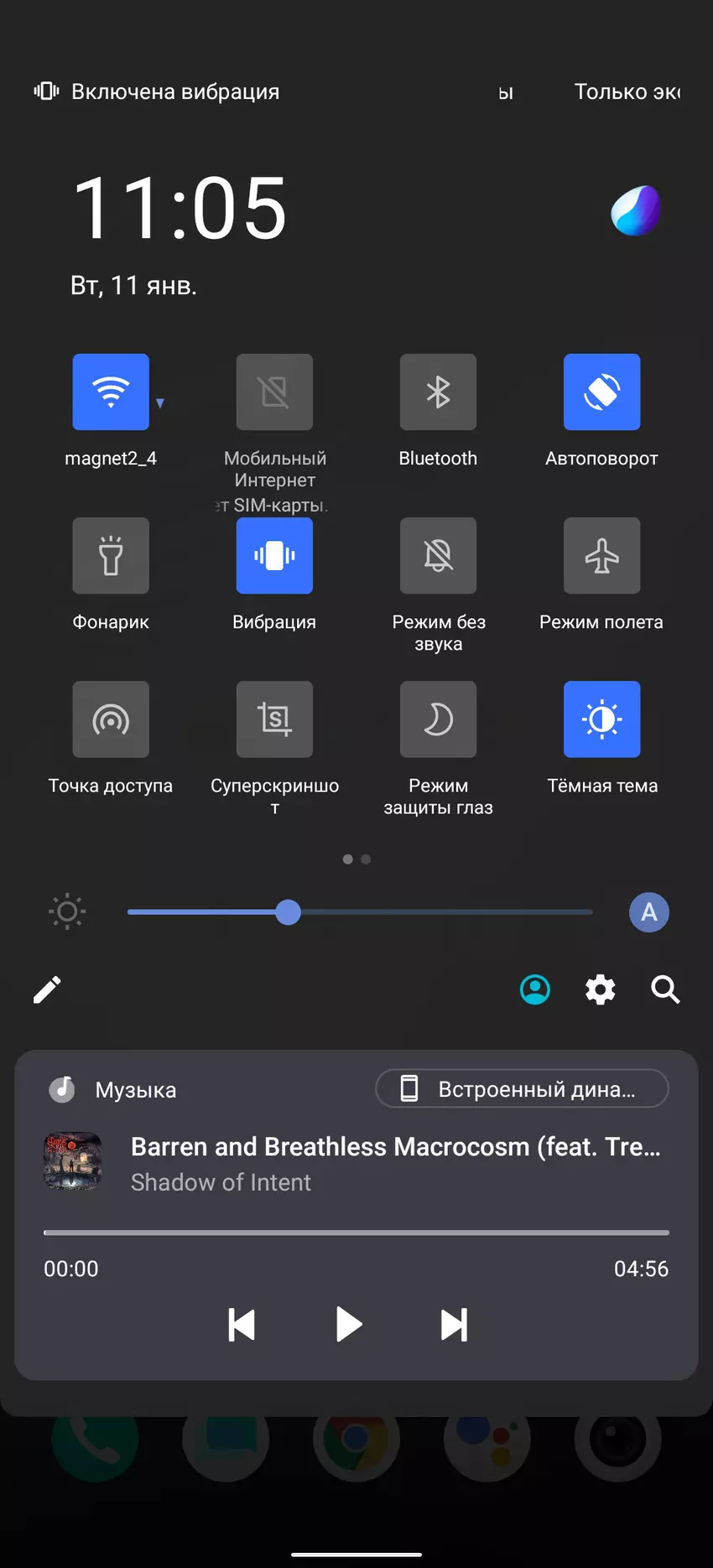713x1568 pixels.
Task: Enable Режим без звука silent mode
Action: click(x=438, y=555)
